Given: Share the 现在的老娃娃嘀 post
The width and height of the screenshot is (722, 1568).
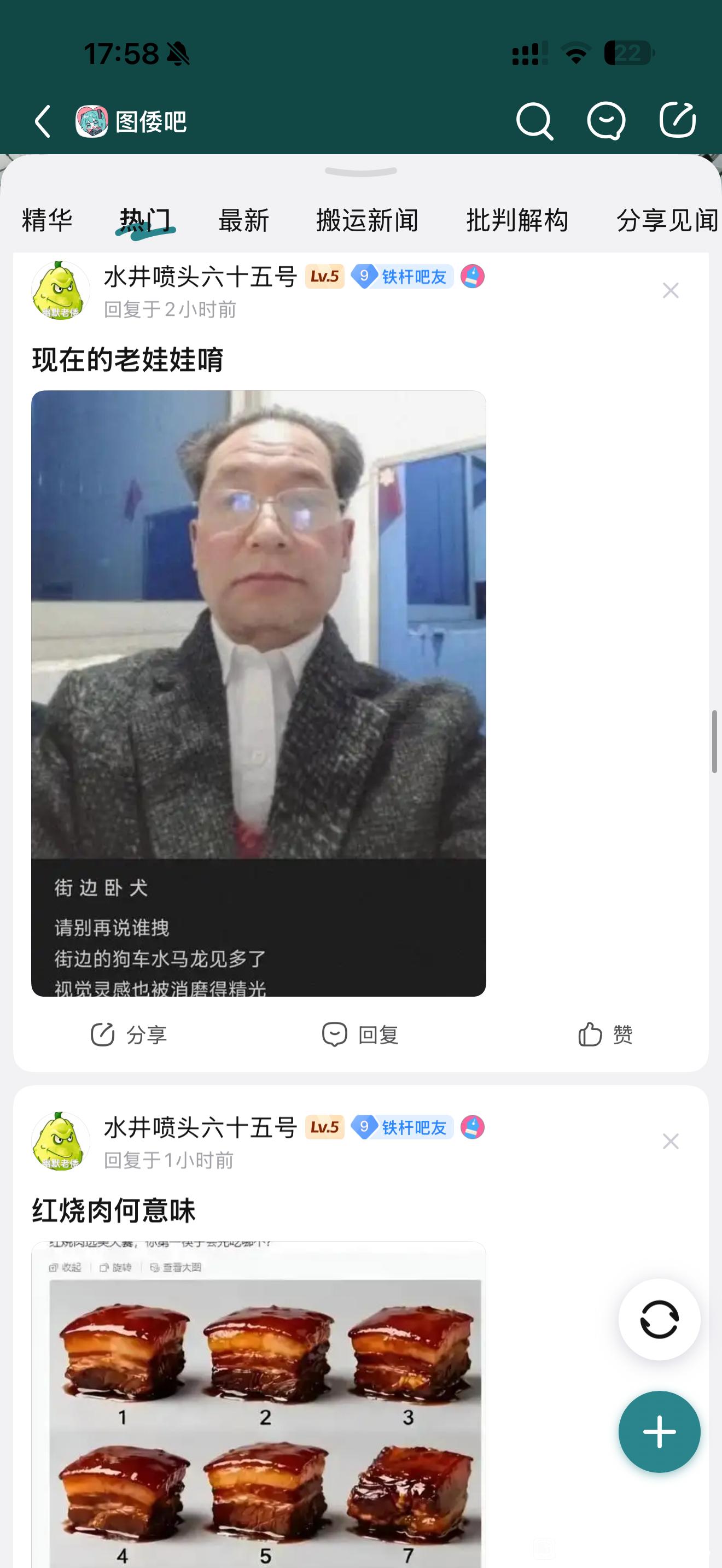Looking at the screenshot, I should [129, 1034].
